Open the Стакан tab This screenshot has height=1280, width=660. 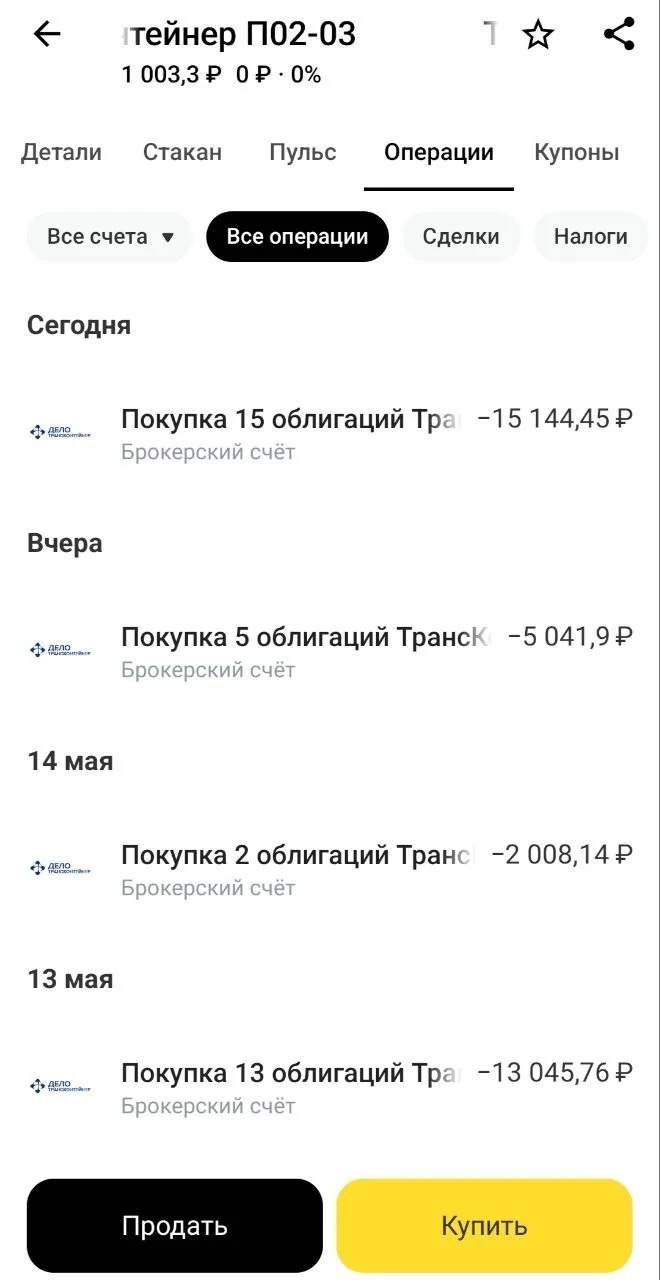coord(183,152)
